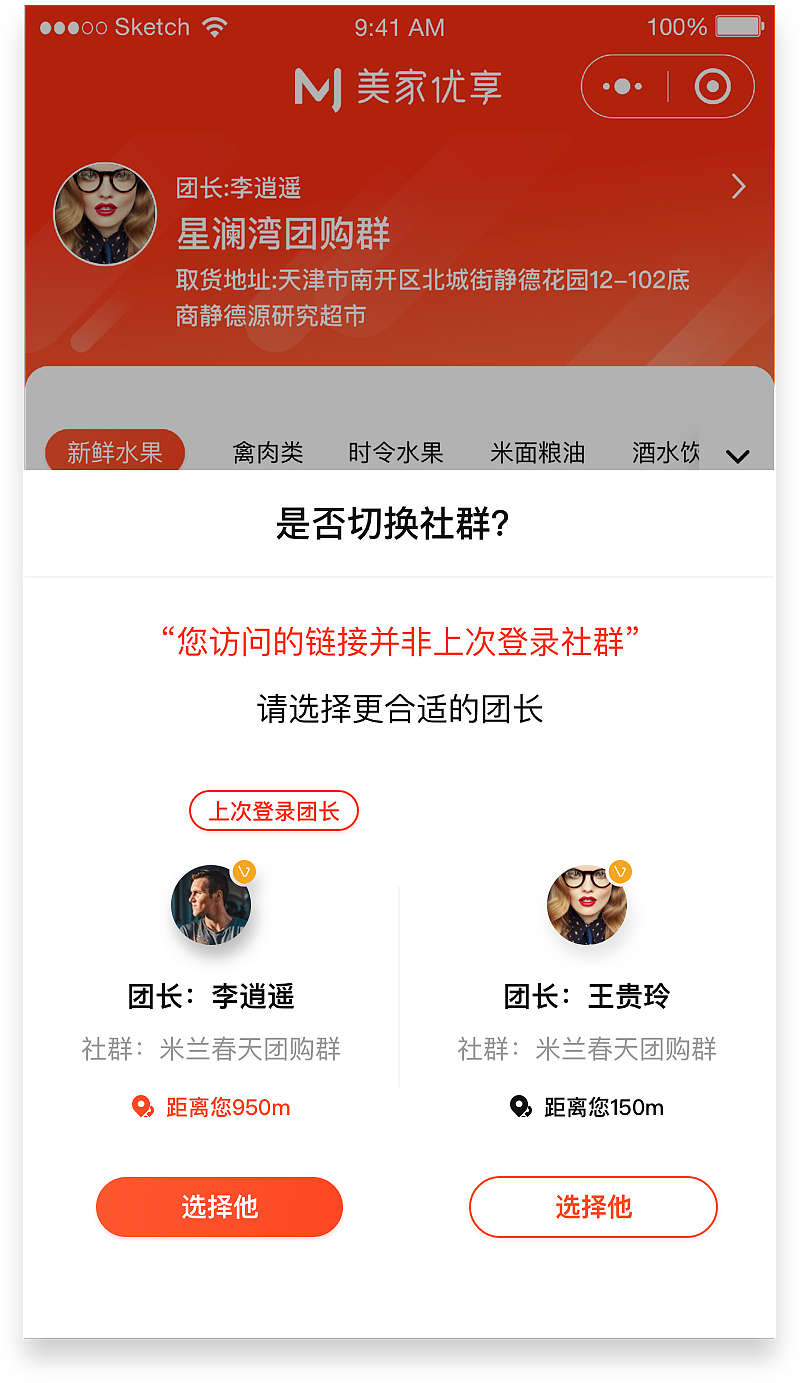Viewport: 800px width, 1383px height.
Task: Open group details with the right chevron arrow
Action: pos(738,187)
